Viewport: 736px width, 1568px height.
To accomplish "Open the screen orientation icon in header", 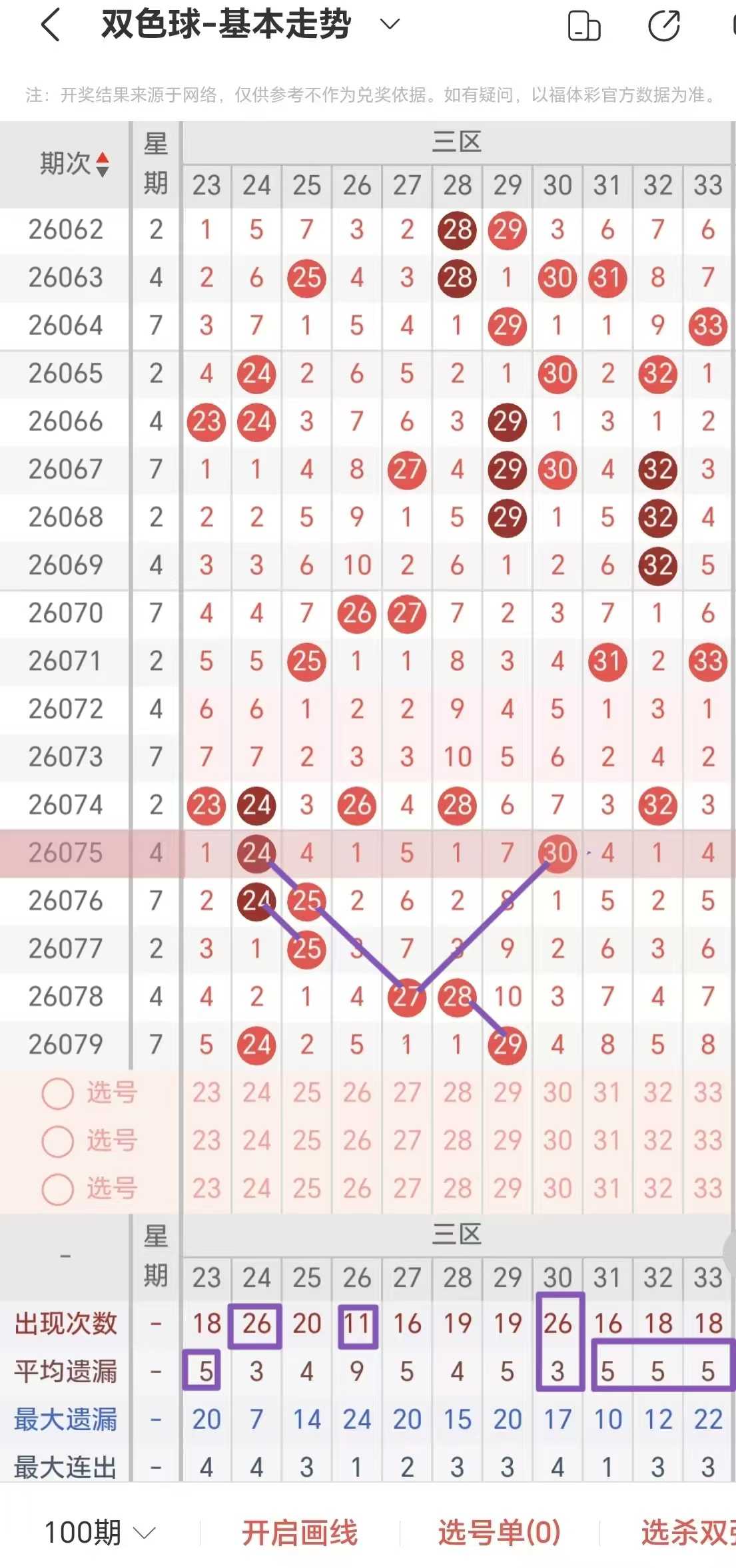I will (x=584, y=26).
